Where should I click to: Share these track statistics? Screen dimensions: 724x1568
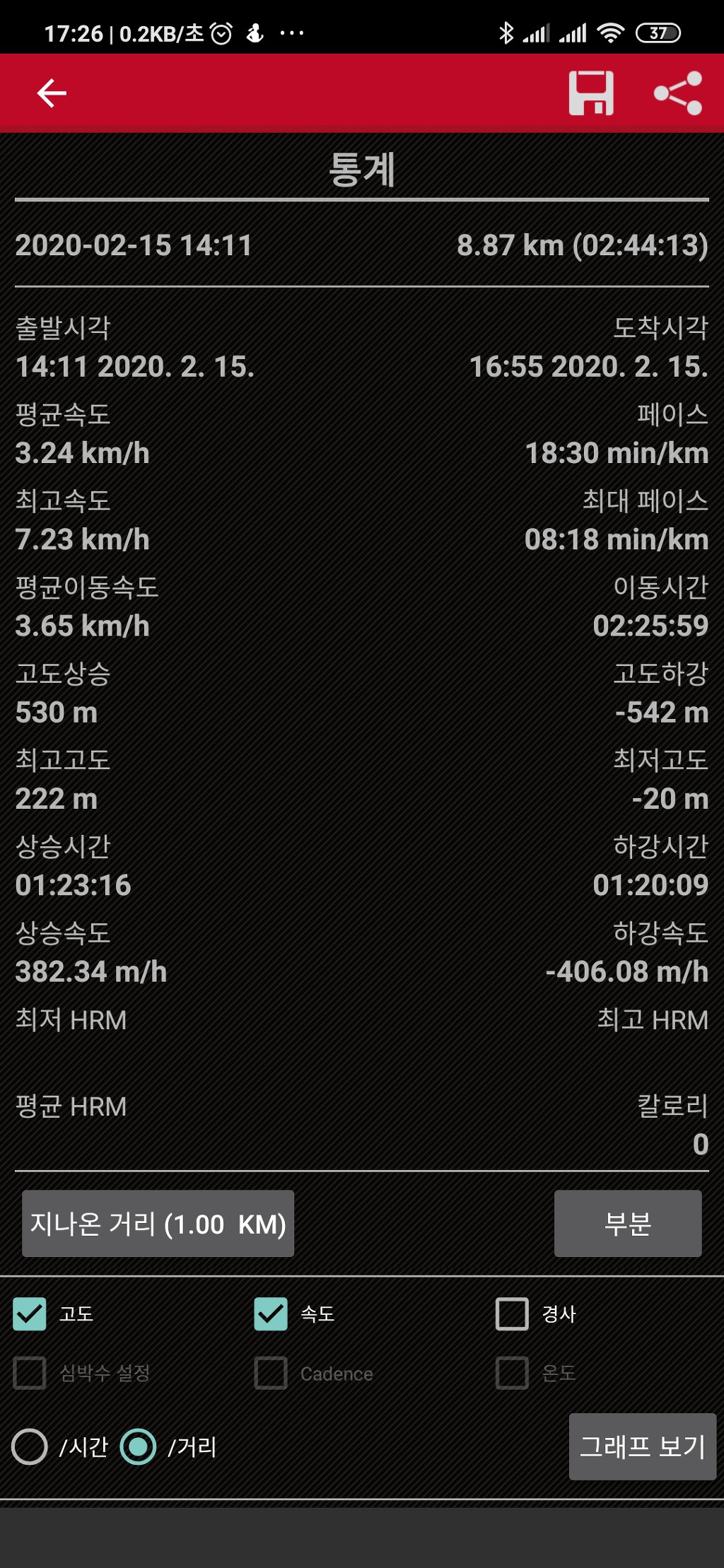point(678,93)
